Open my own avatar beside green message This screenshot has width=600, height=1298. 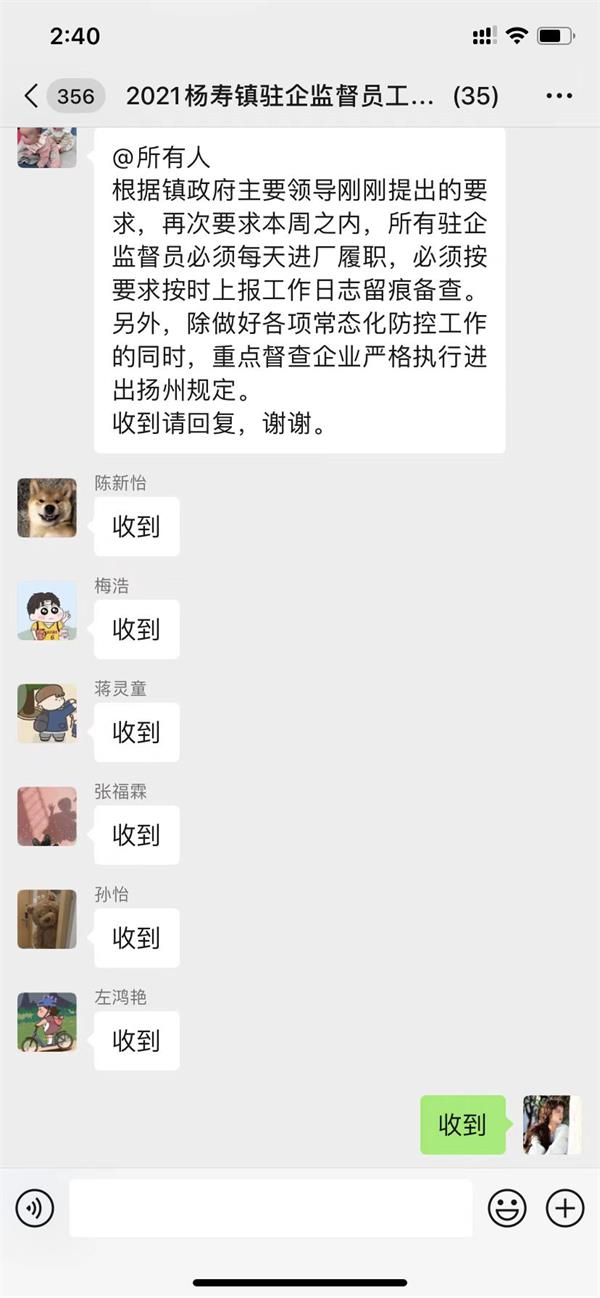pos(552,1125)
